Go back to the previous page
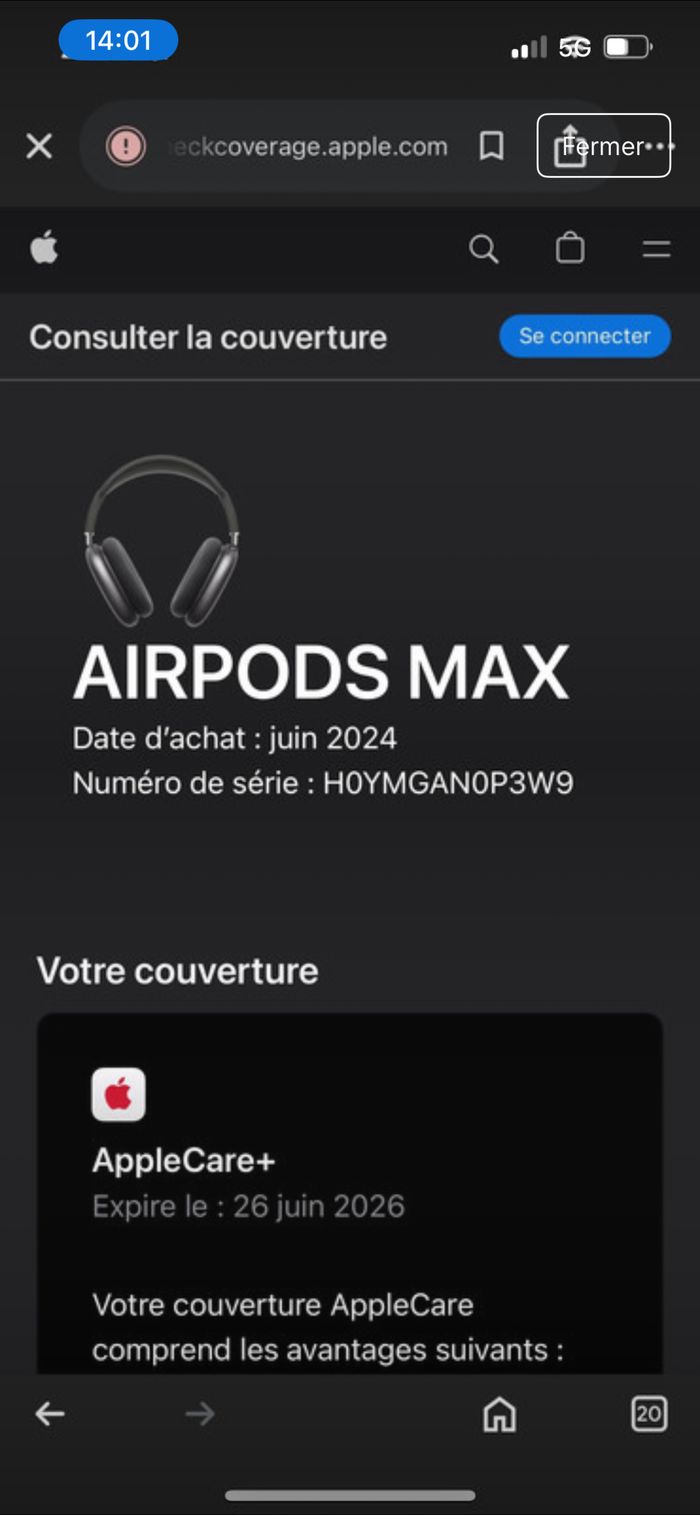This screenshot has height=1515, width=700. 50,1413
